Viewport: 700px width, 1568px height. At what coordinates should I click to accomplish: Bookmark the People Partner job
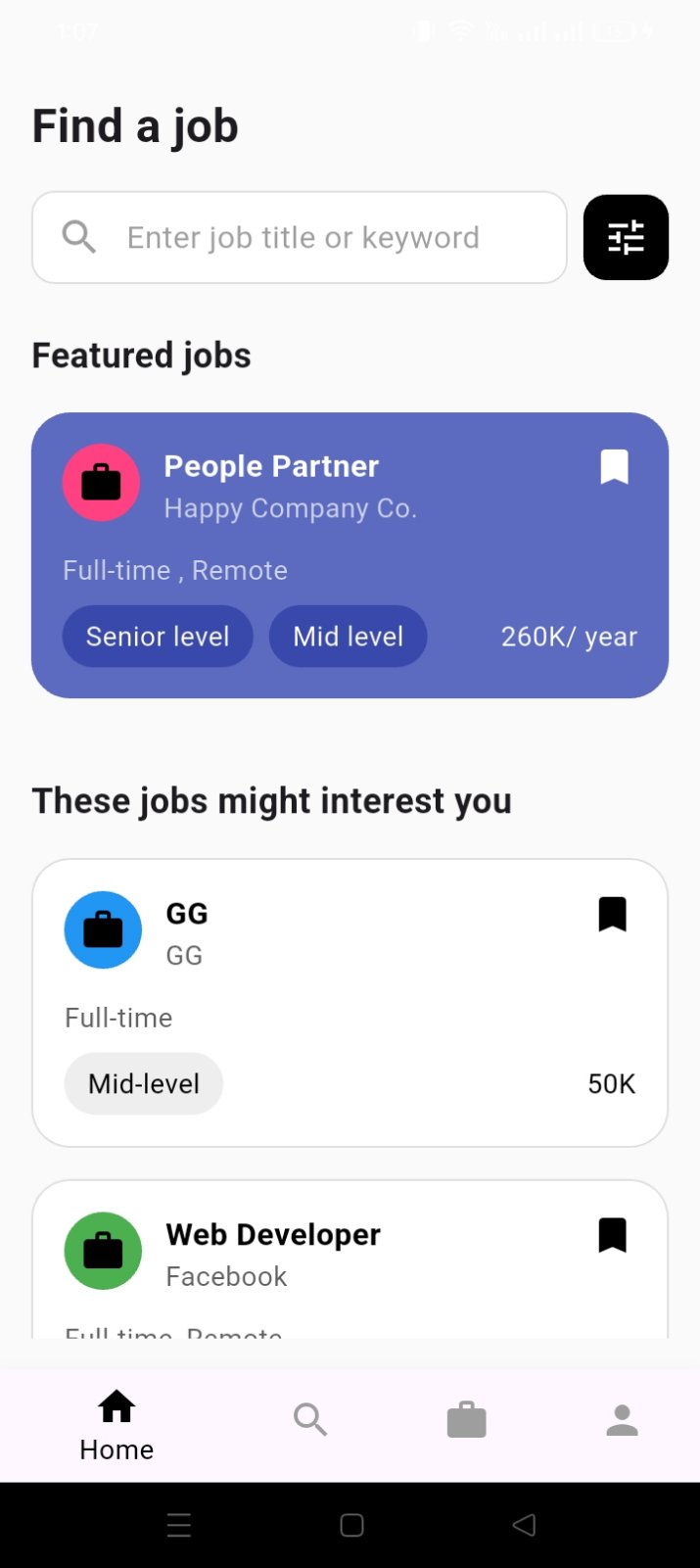point(614,467)
